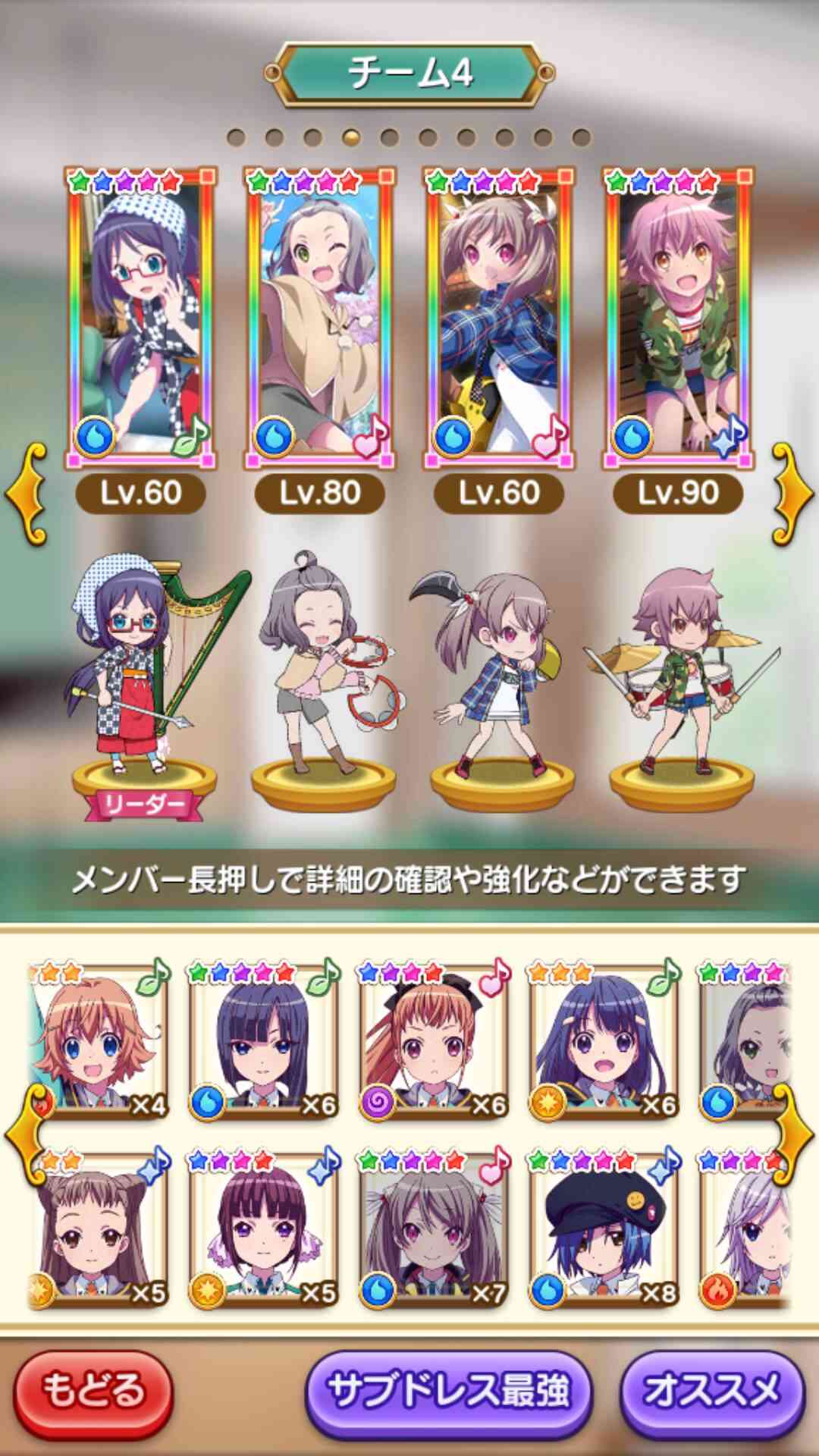Tap the red もどる back button
The height and width of the screenshot is (1456, 819).
pos(93,1389)
